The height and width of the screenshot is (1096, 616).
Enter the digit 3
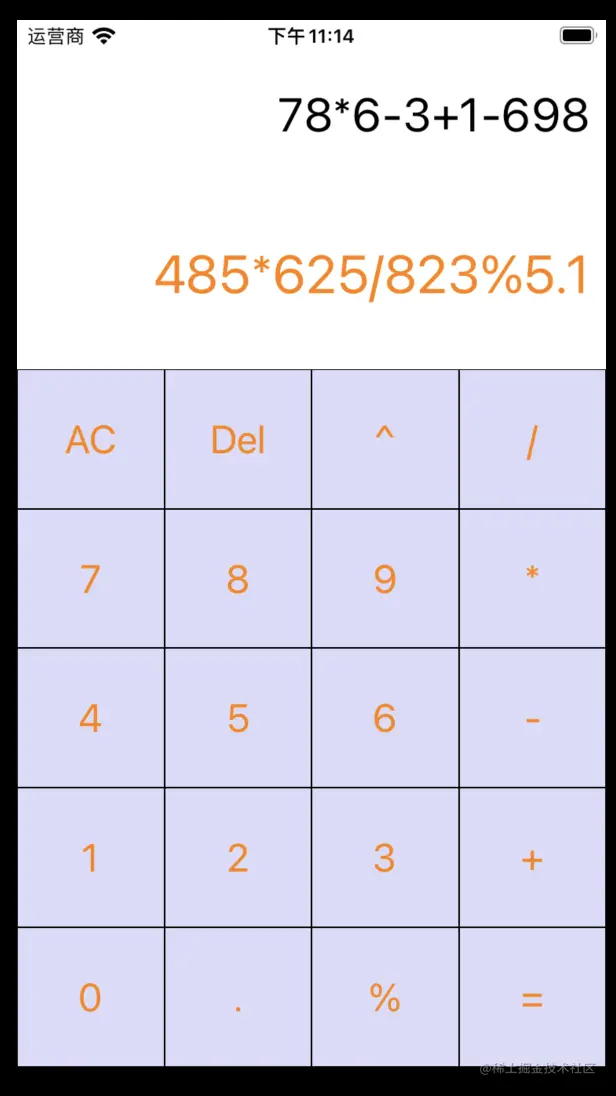385,858
